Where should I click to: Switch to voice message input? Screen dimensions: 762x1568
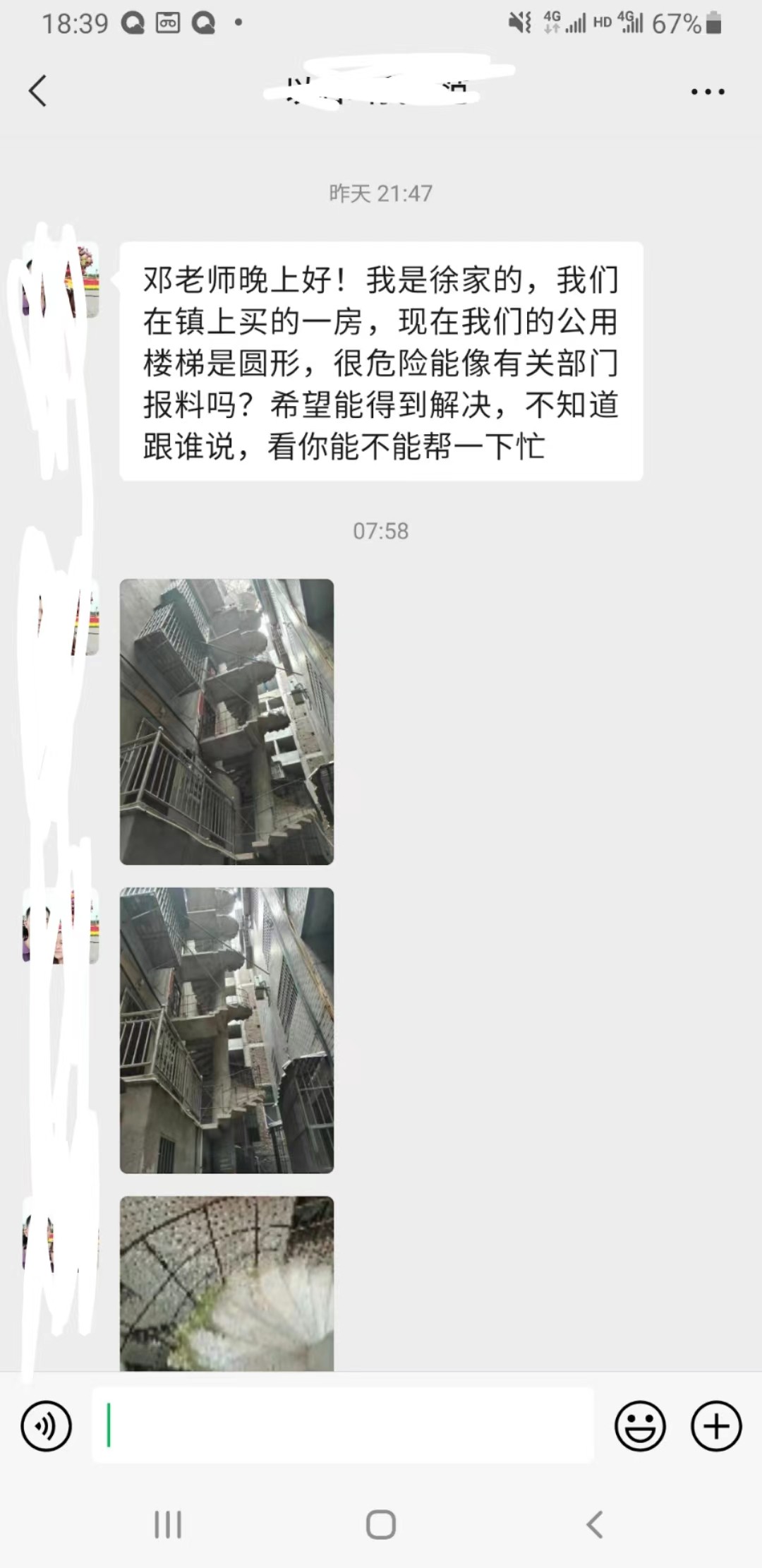47,1426
